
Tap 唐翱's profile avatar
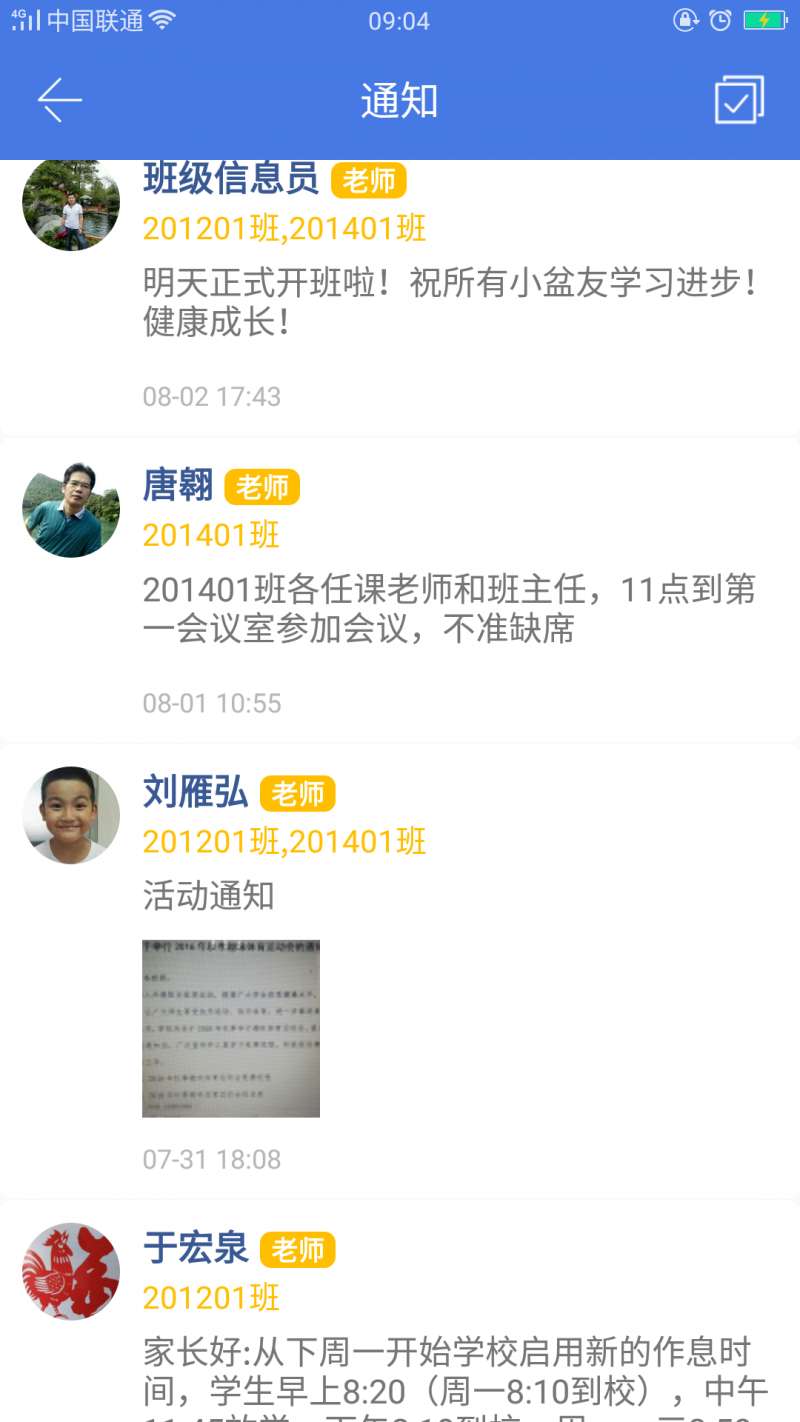71,509
